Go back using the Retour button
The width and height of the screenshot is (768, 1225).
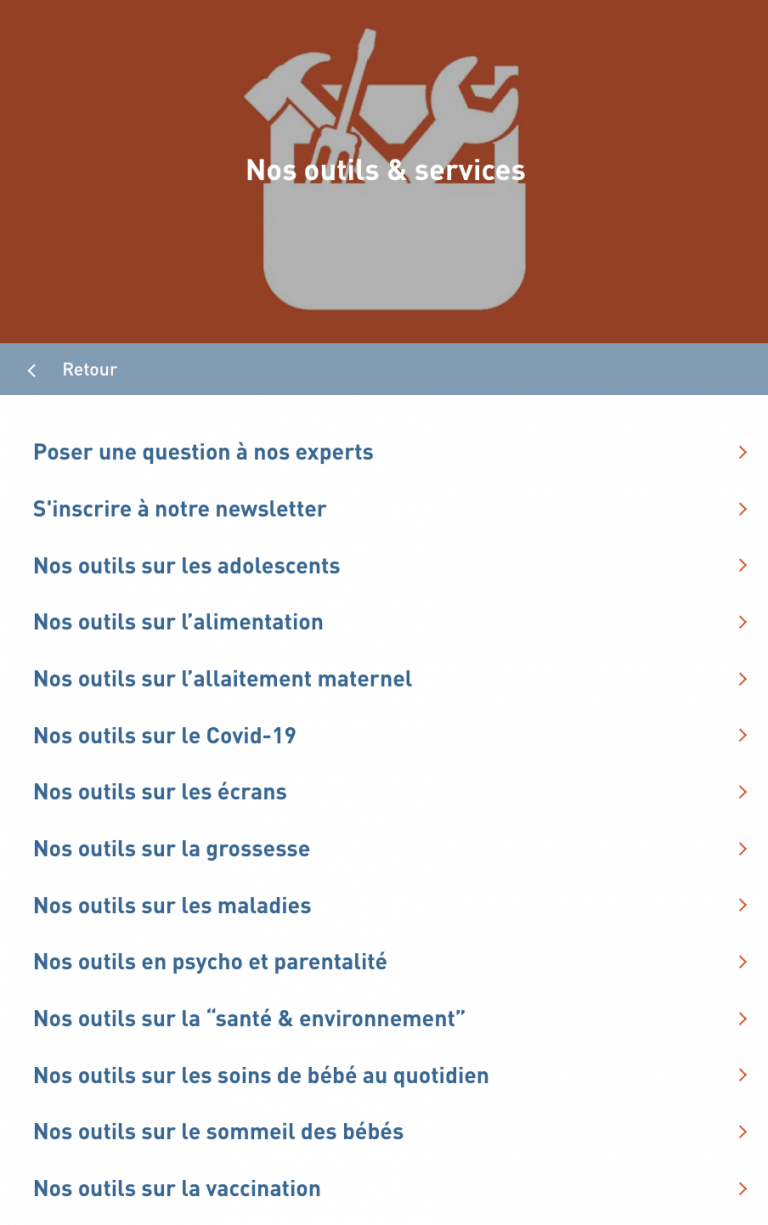click(74, 370)
